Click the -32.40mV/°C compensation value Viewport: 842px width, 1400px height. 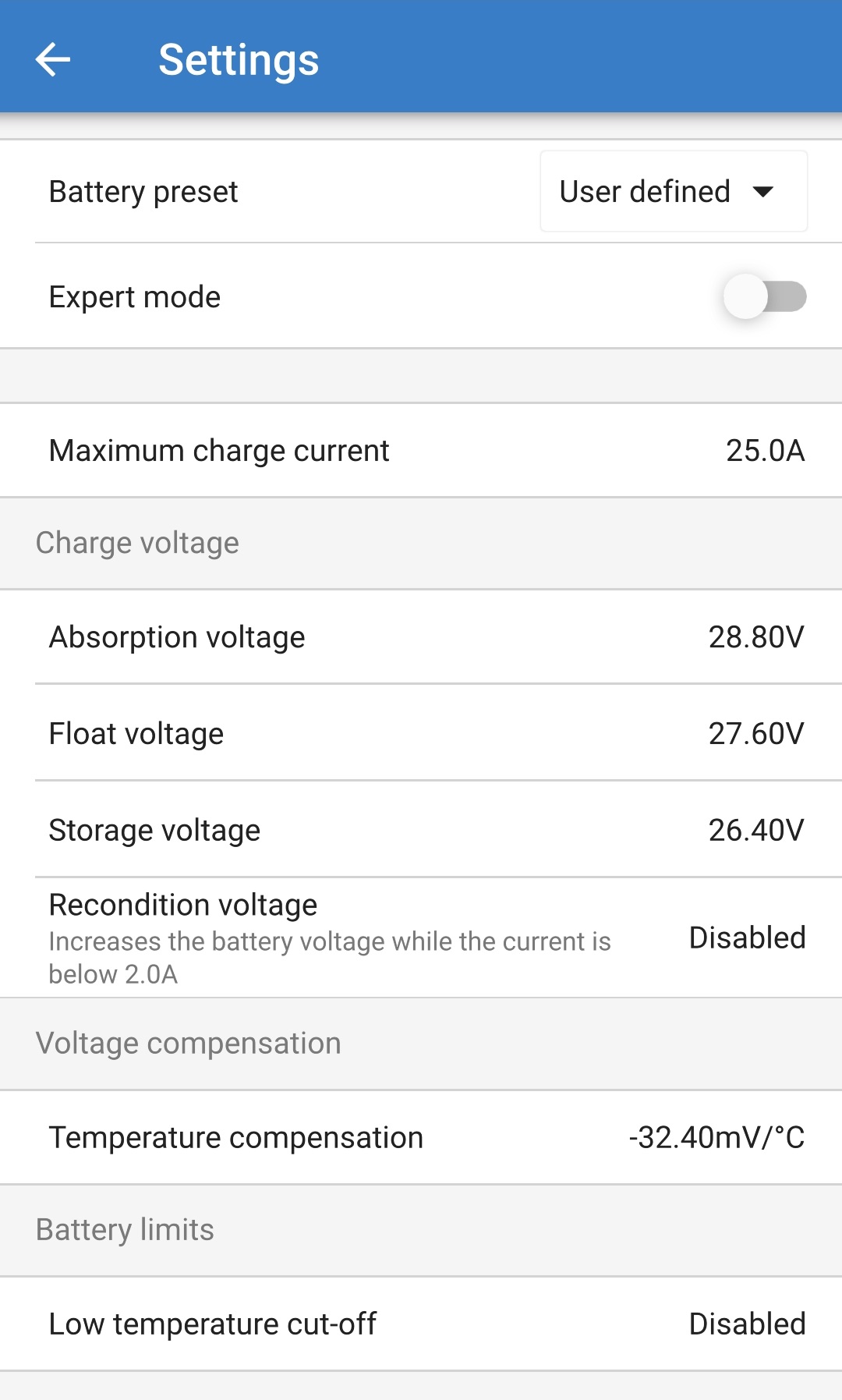coord(715,1137)
